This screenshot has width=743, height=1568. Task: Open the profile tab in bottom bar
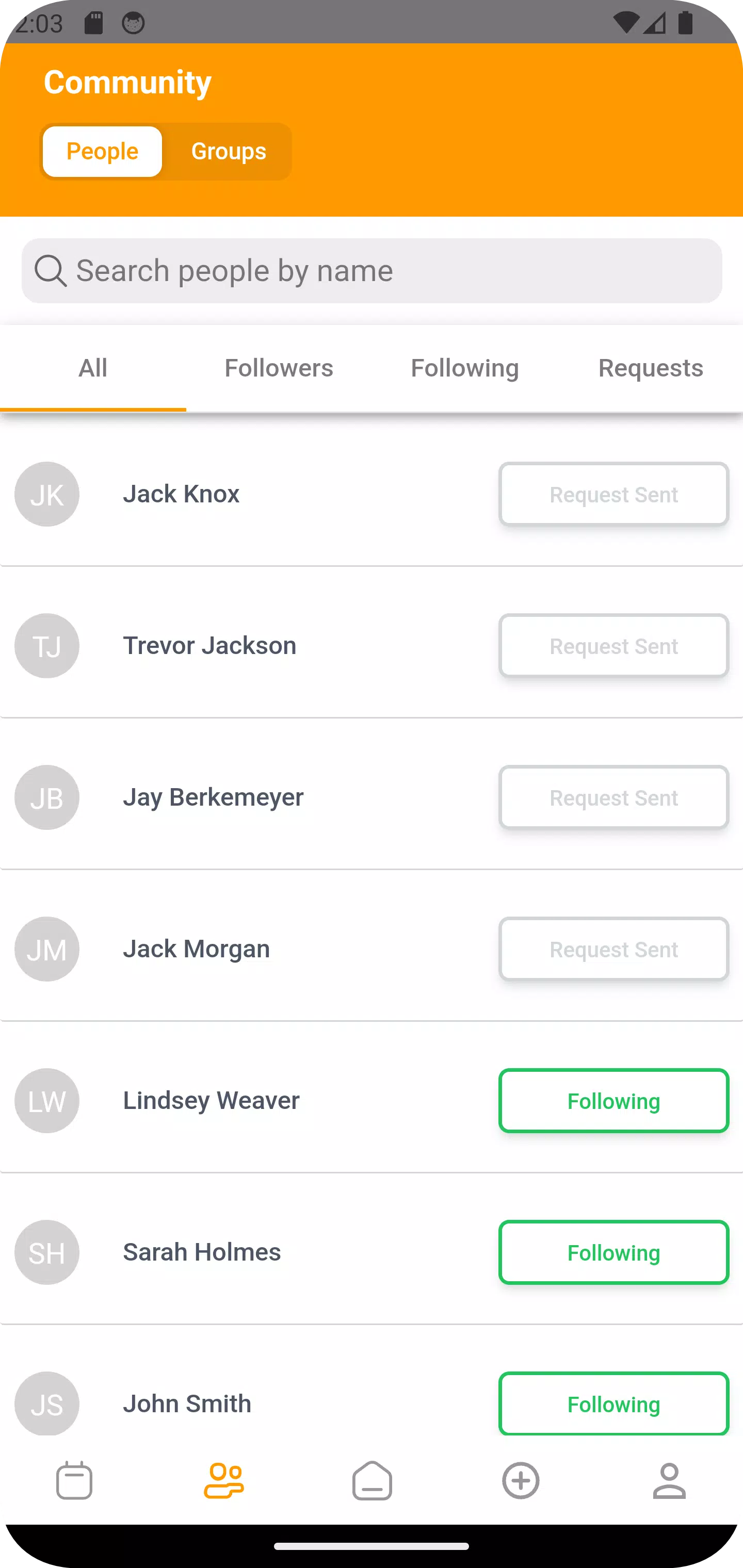[x=669, y=1480]
